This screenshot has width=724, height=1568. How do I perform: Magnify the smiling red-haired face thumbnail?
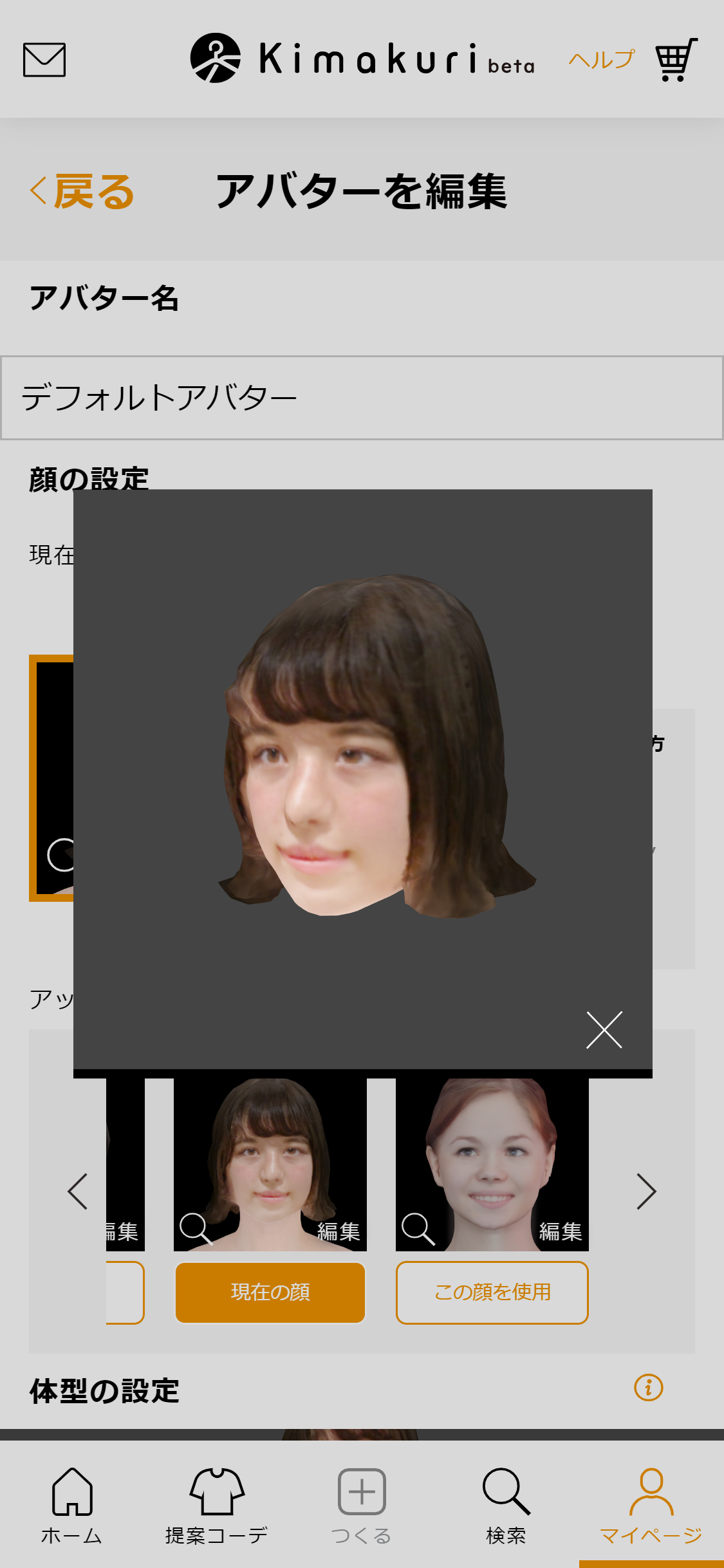(418, 1229)
